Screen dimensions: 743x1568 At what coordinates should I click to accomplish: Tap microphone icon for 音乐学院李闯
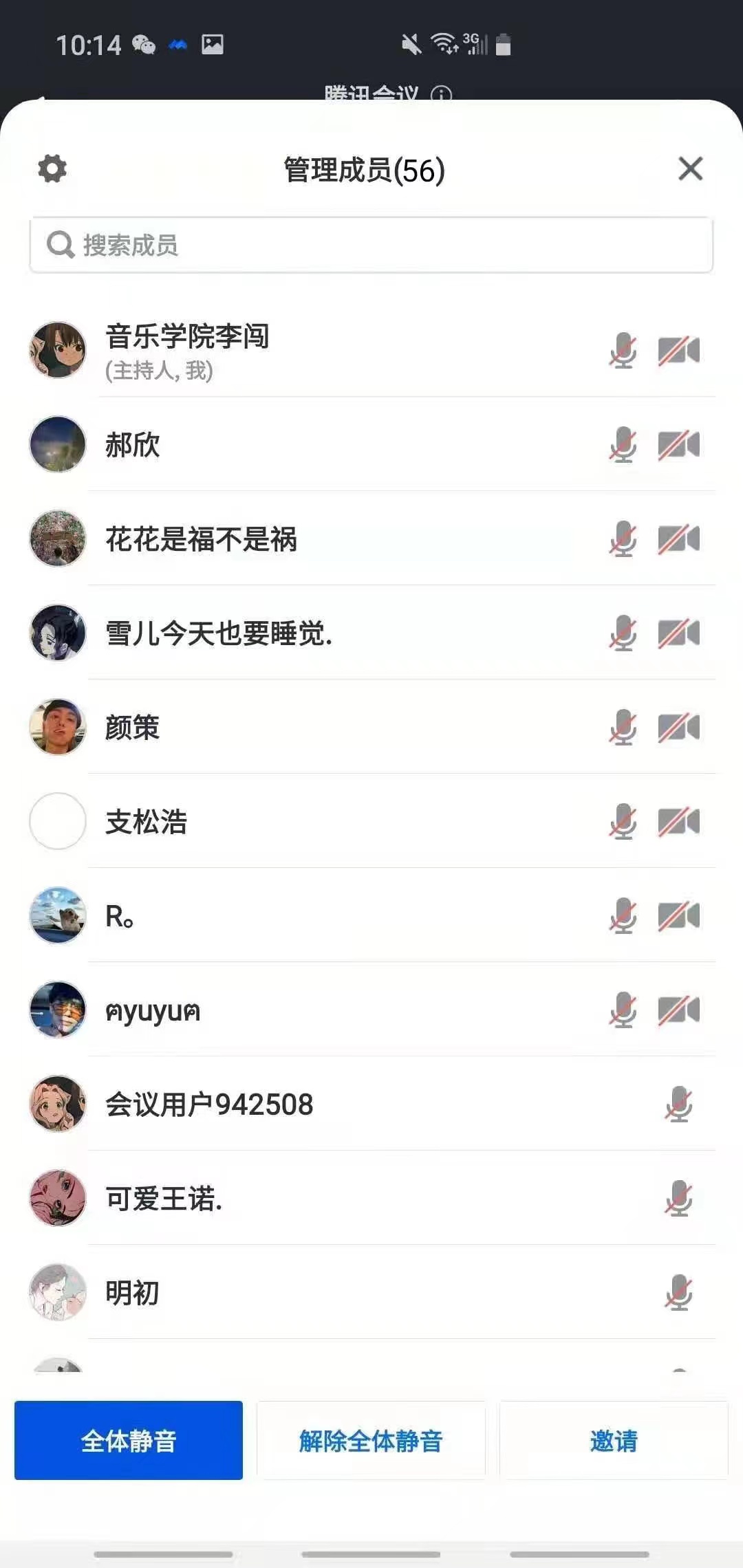623,351
